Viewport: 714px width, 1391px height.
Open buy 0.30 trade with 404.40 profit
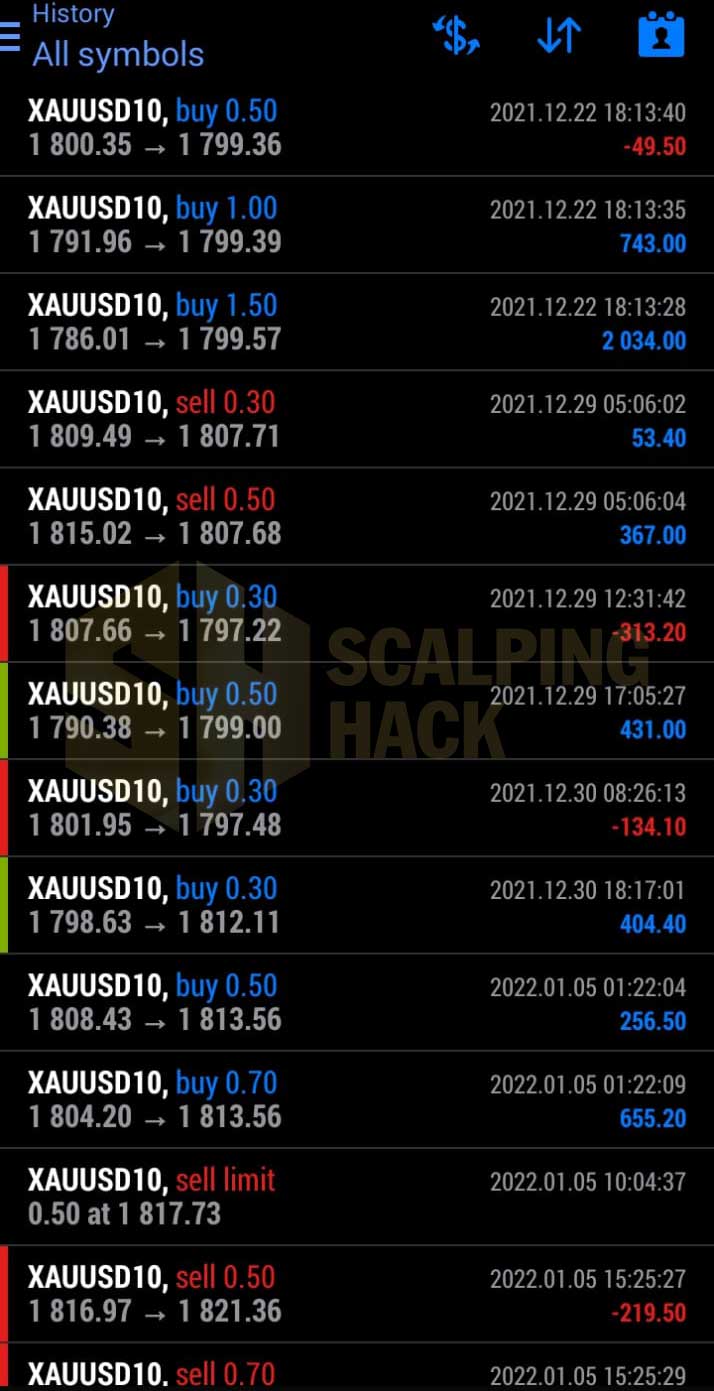(357, 904)
